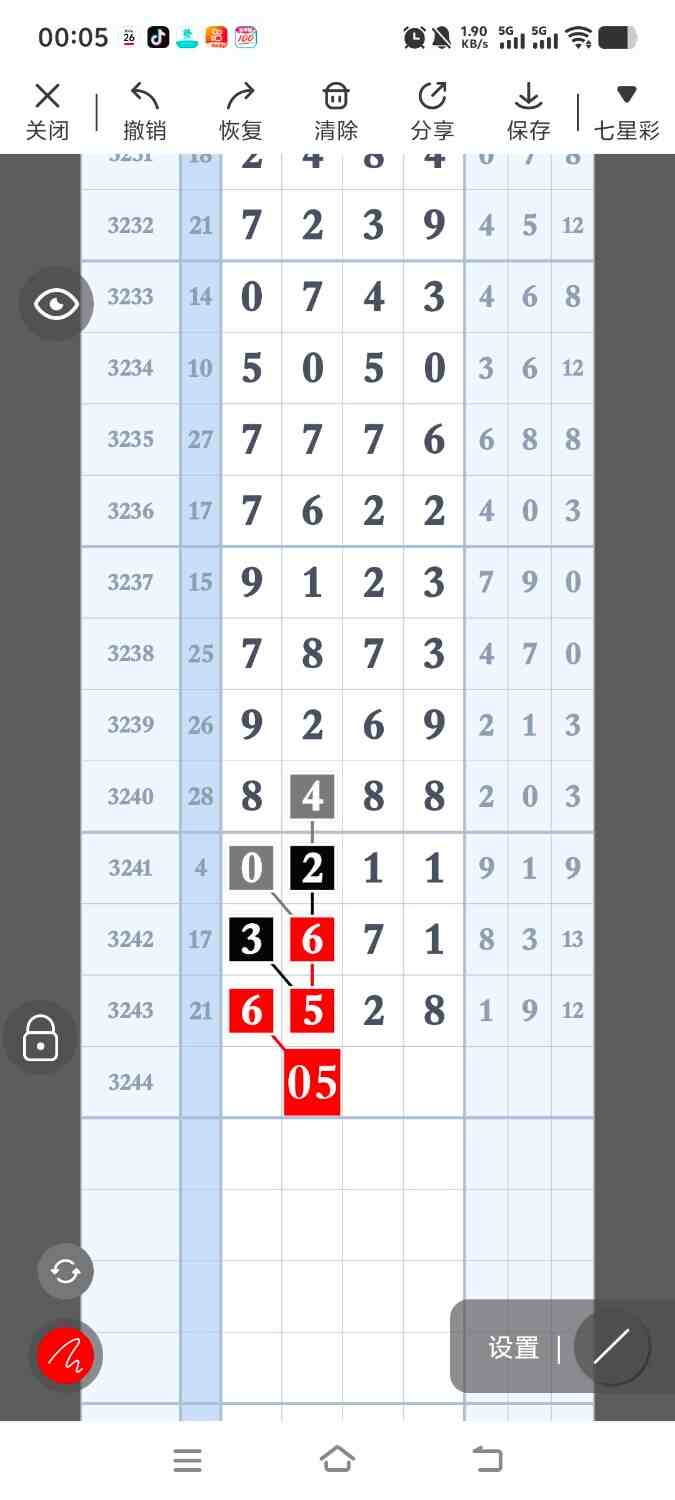Select the red scribble pen tool
The width and height of the screenshot is (675, 1500).
(x=66, y=1355)
